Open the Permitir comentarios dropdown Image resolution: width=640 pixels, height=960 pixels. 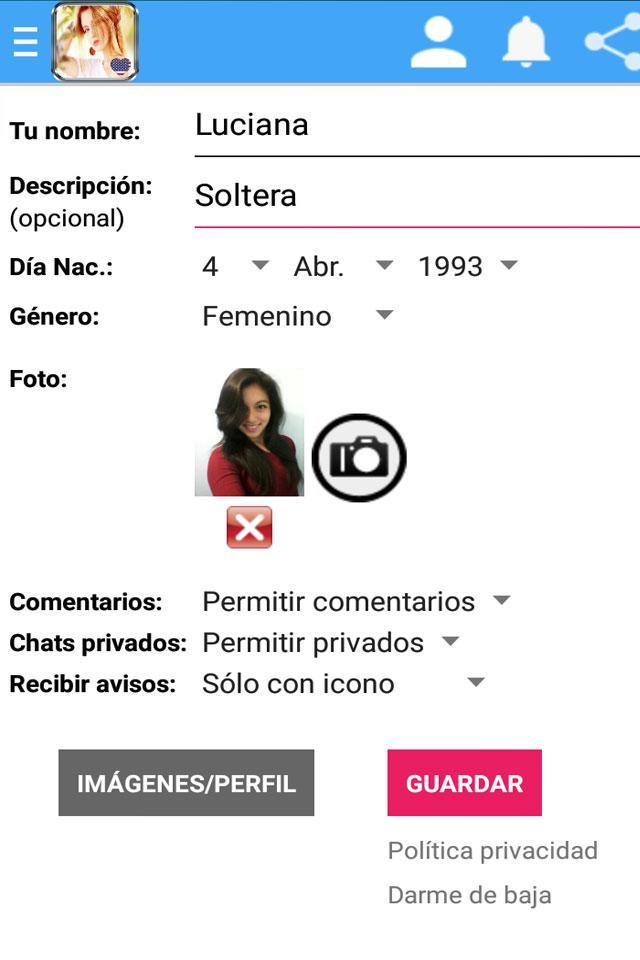pyautogui.click(x=356, y=602)
